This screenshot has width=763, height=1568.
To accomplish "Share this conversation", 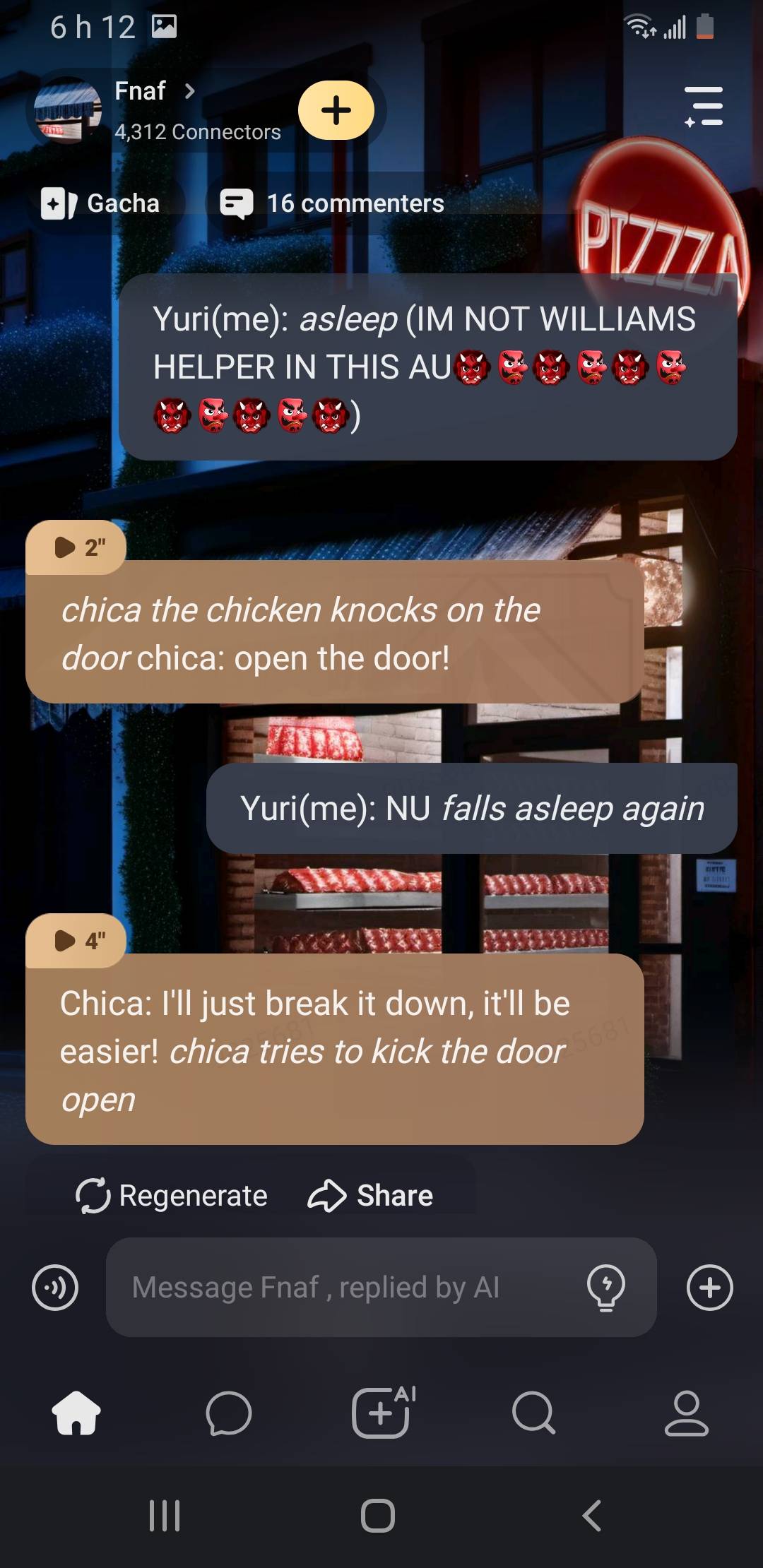I will click(370, 1196).
